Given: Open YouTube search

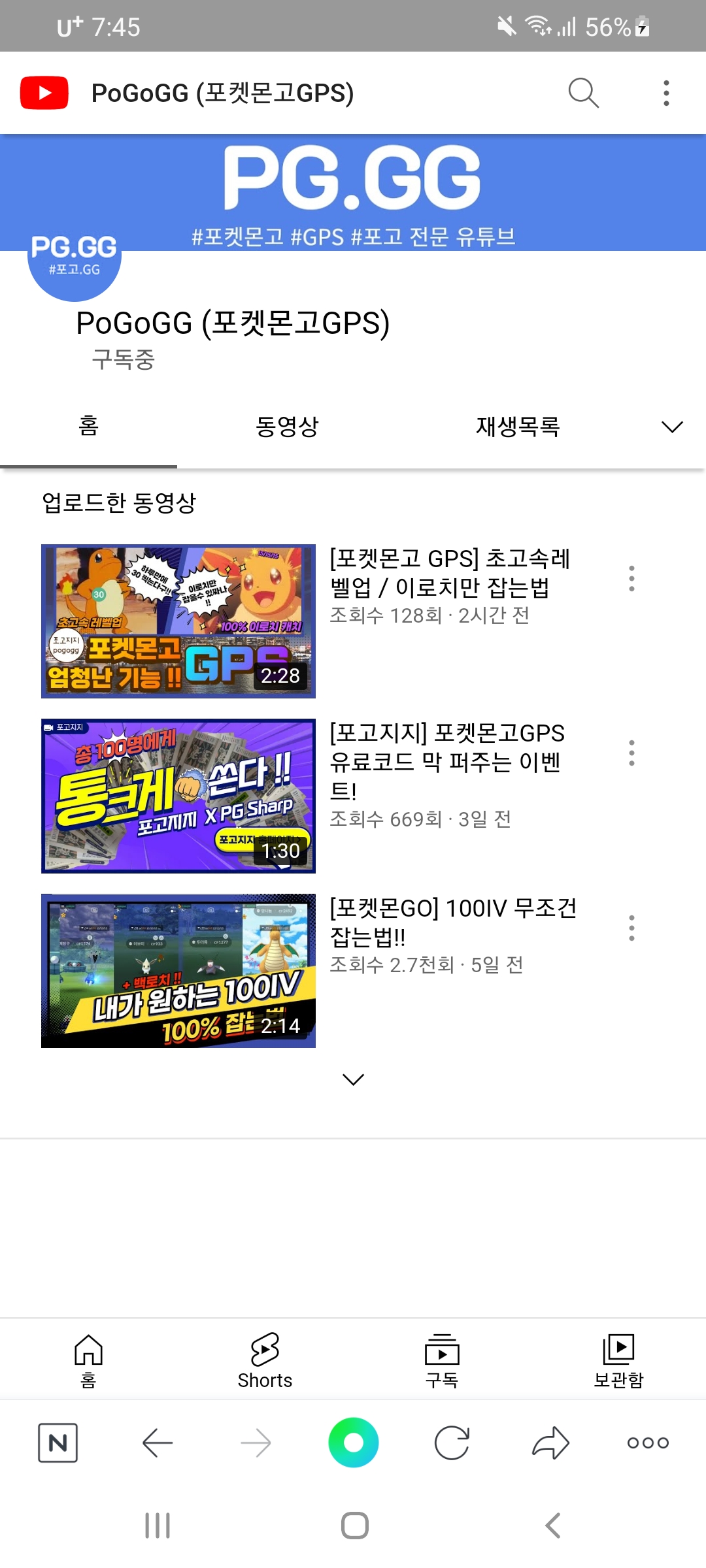Looking at the screenshot, I should pos(583,93).
